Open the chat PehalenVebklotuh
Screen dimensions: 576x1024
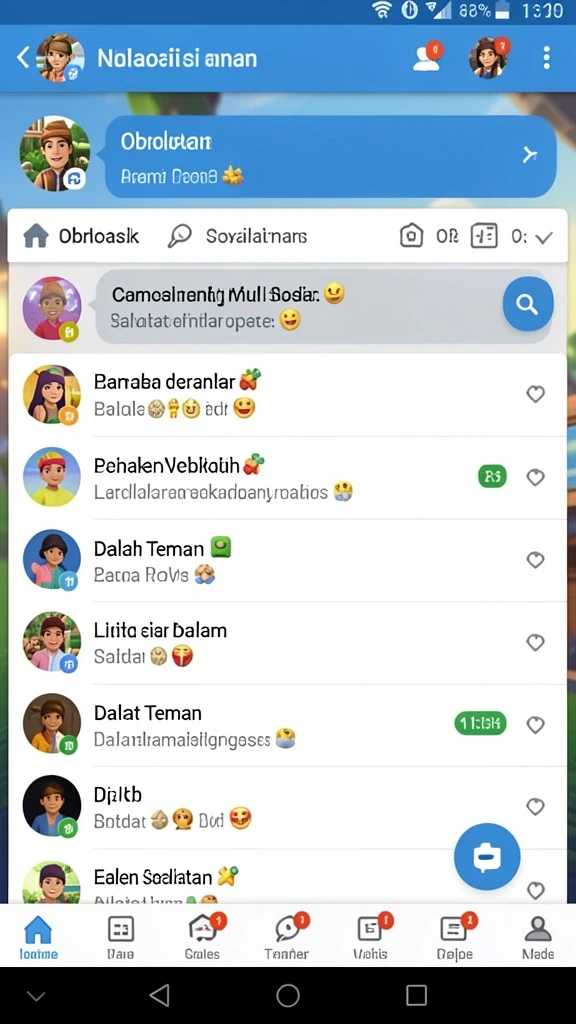coord(287,477)
